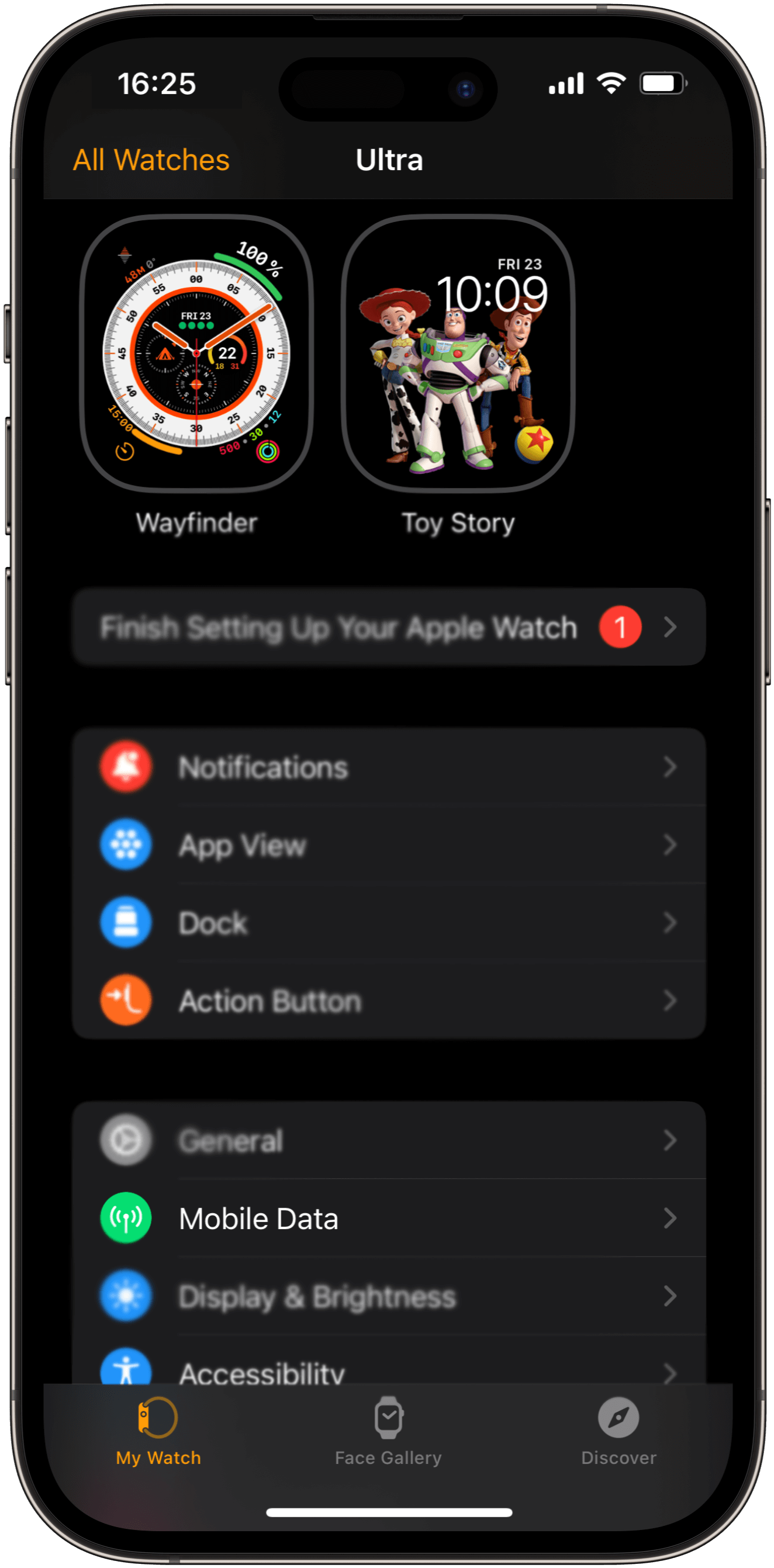Select the Wayfinder watch face
Screen dimensions: 774x1568
click(x=196, y=353)
